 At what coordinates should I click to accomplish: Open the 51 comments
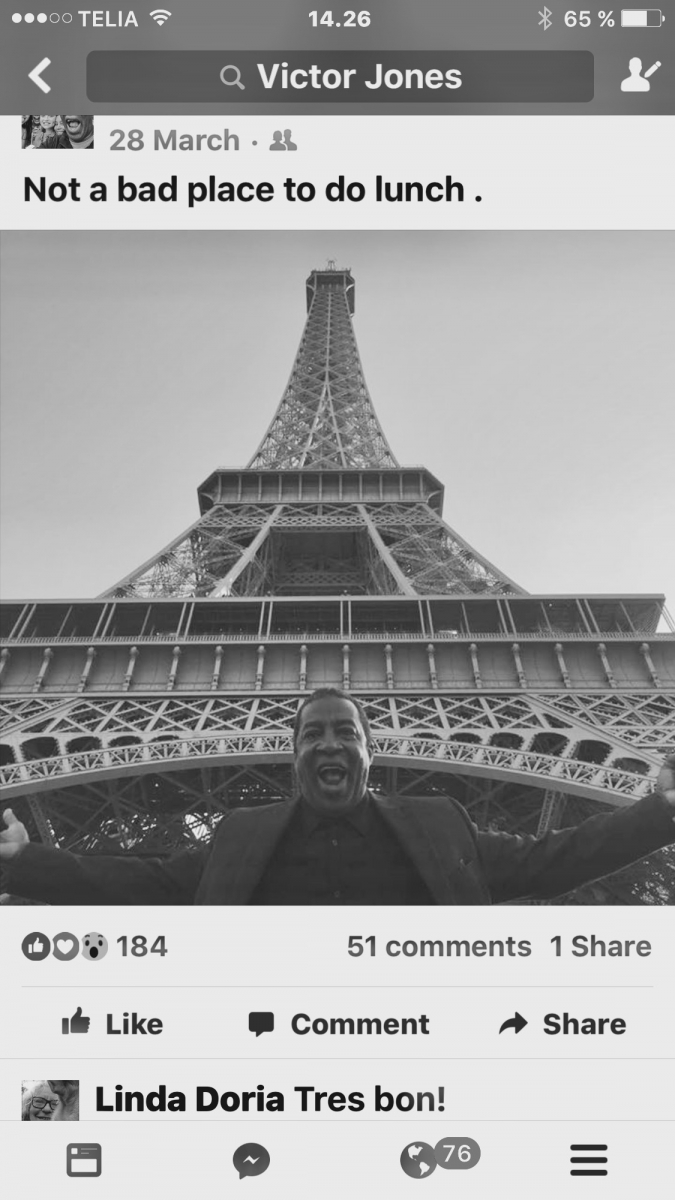pos(439,946)
